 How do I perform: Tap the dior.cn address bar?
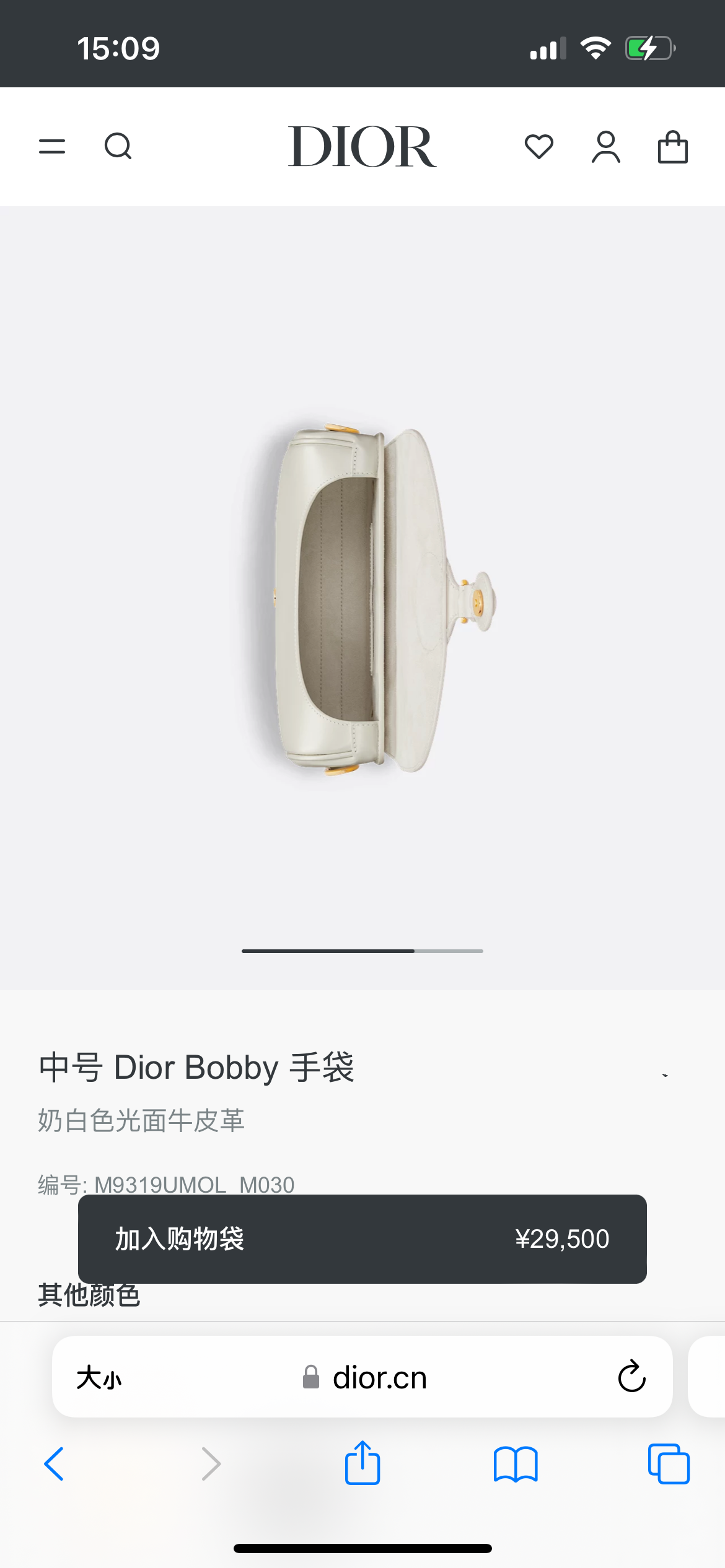[x=379, y=1378]
